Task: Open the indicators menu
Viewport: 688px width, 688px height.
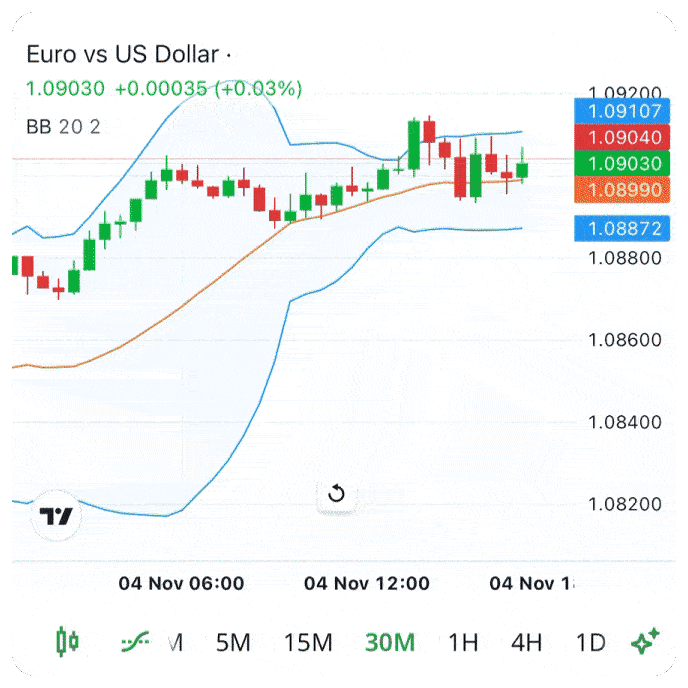Action: [135, 642]
